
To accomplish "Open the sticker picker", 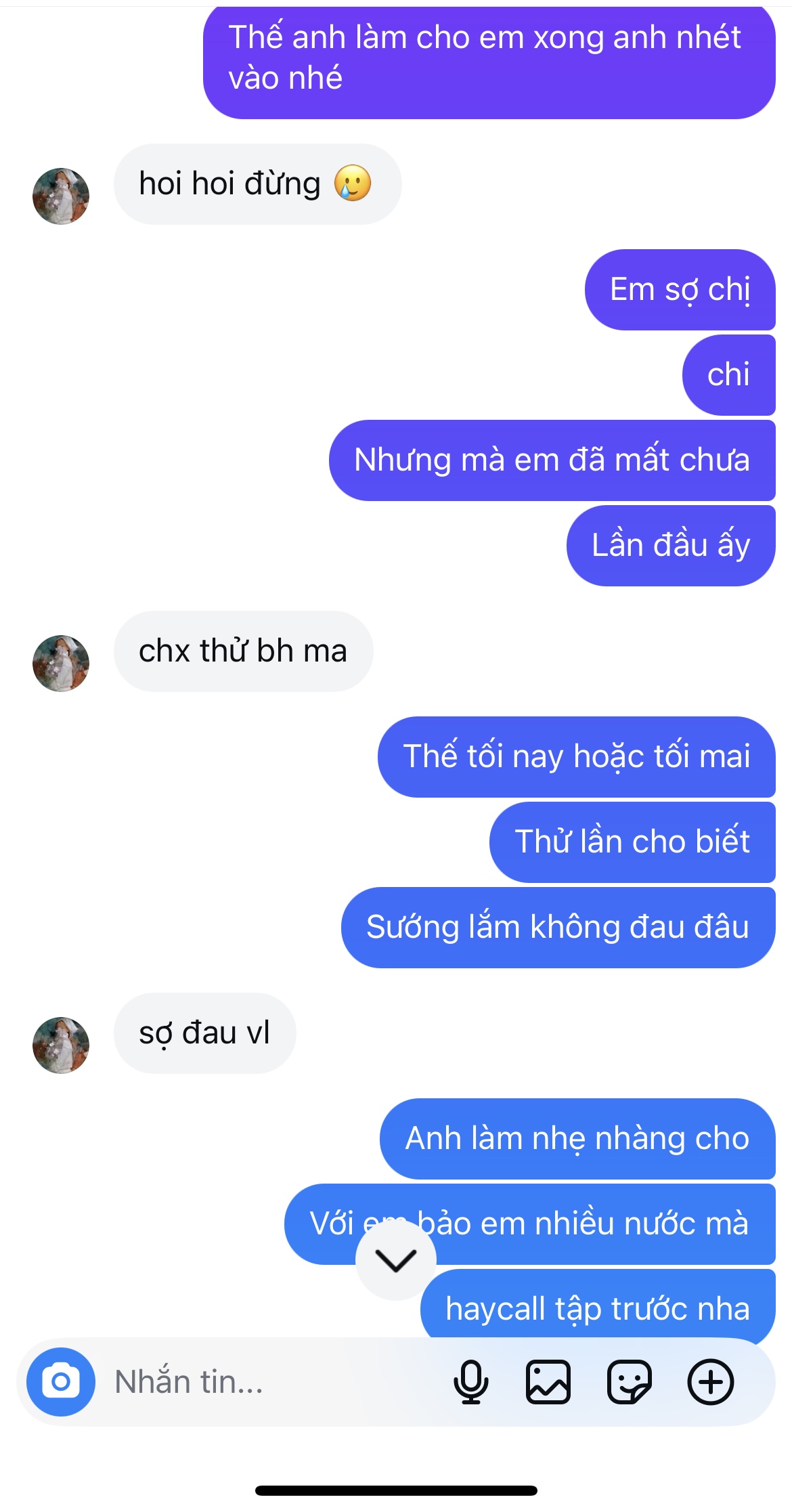I will (629, 1381).
